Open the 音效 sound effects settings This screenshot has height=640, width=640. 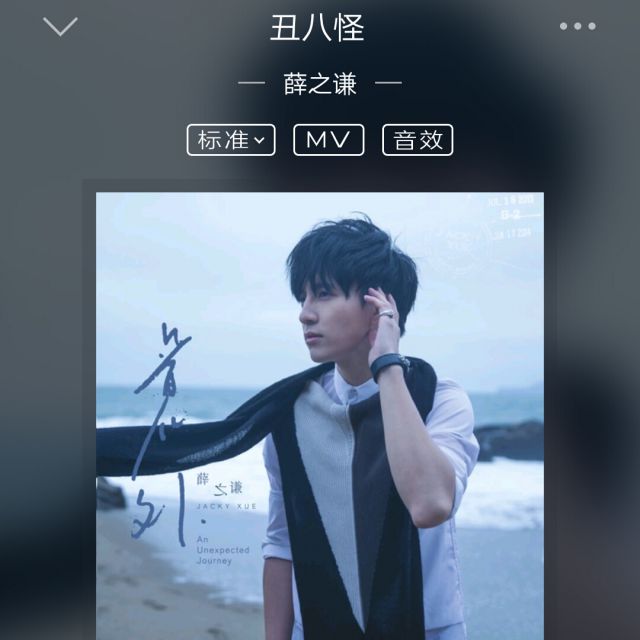click(417, 140)
